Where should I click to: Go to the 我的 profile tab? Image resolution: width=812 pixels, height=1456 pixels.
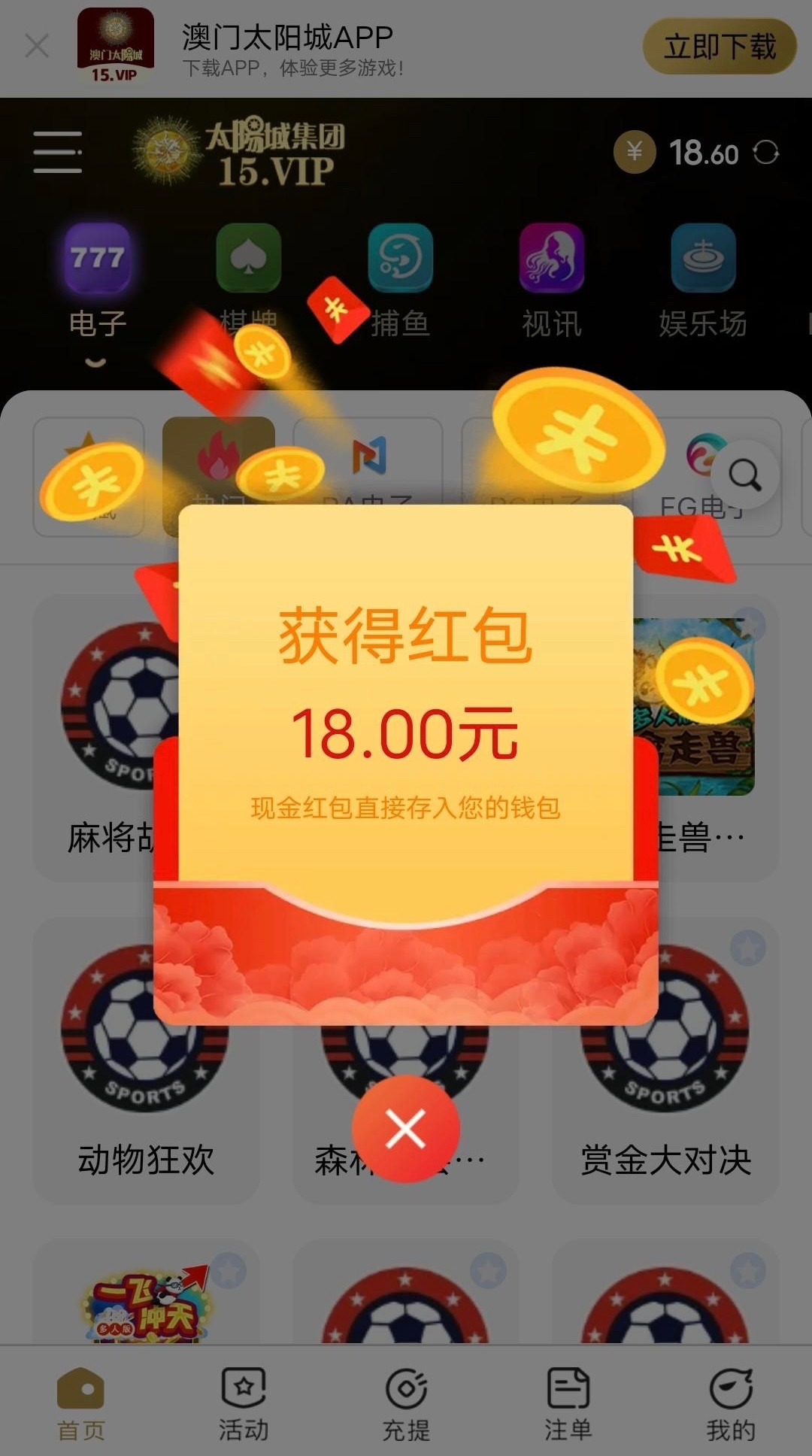tap(730, 1404)
